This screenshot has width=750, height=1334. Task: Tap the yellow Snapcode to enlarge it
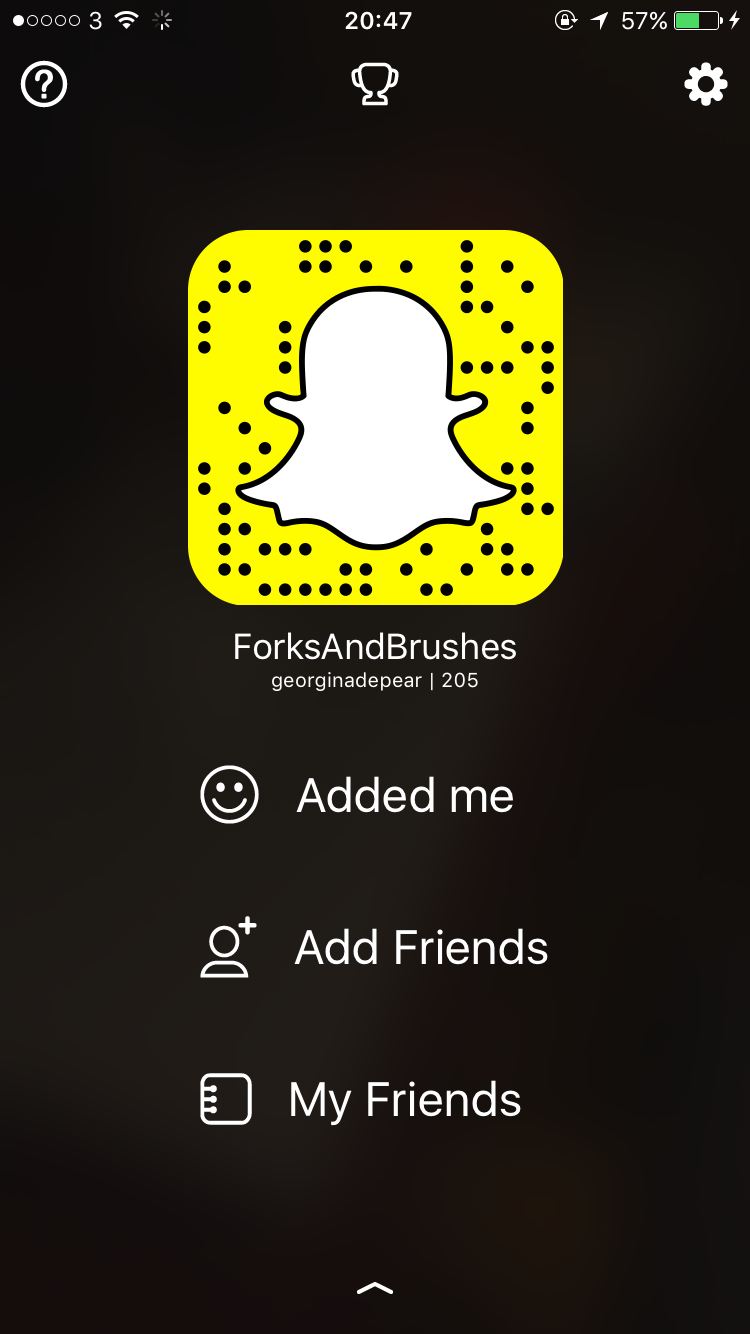375,417
